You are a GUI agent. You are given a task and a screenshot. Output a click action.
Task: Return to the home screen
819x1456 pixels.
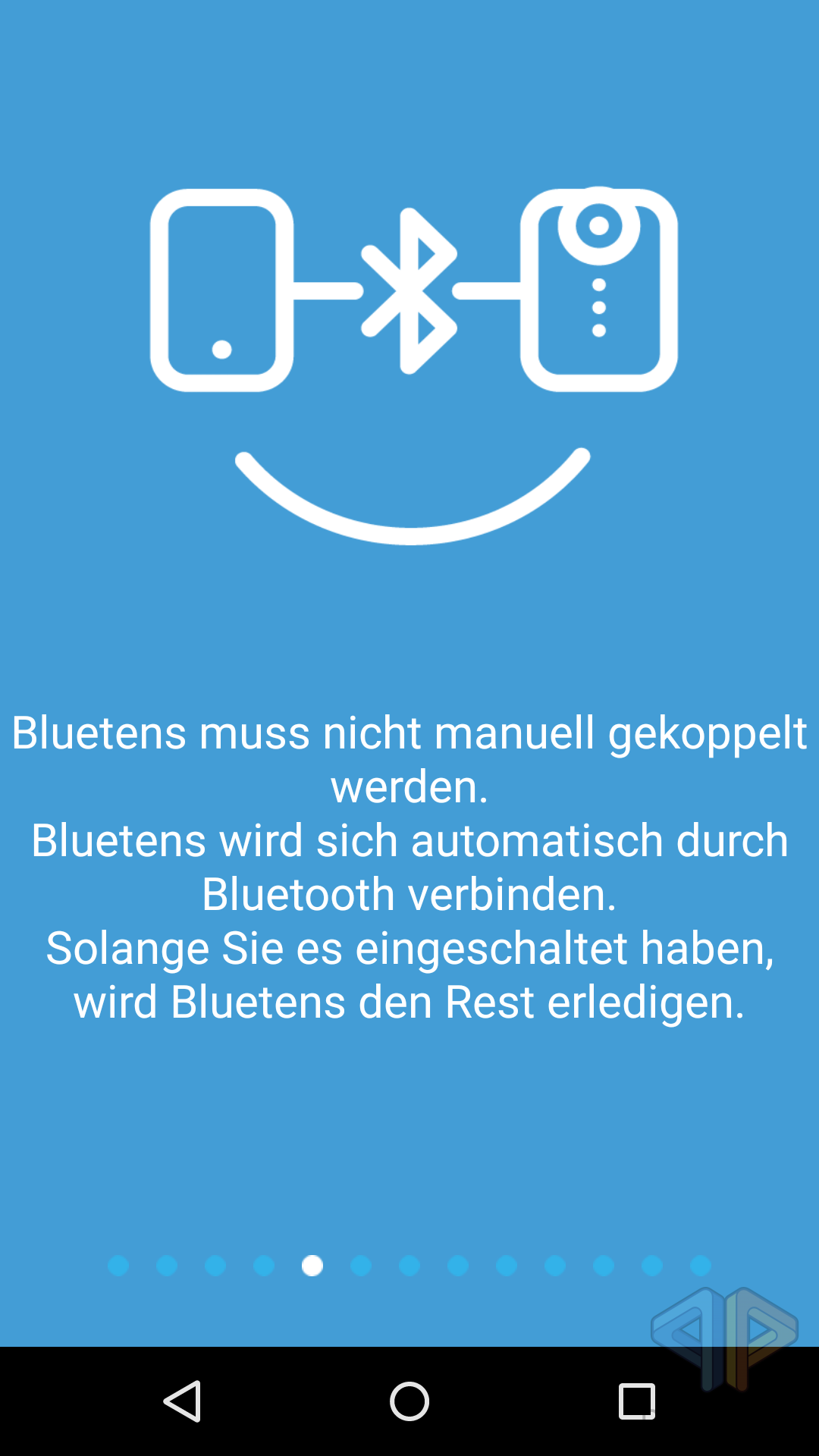click(x=409, y=1401)
